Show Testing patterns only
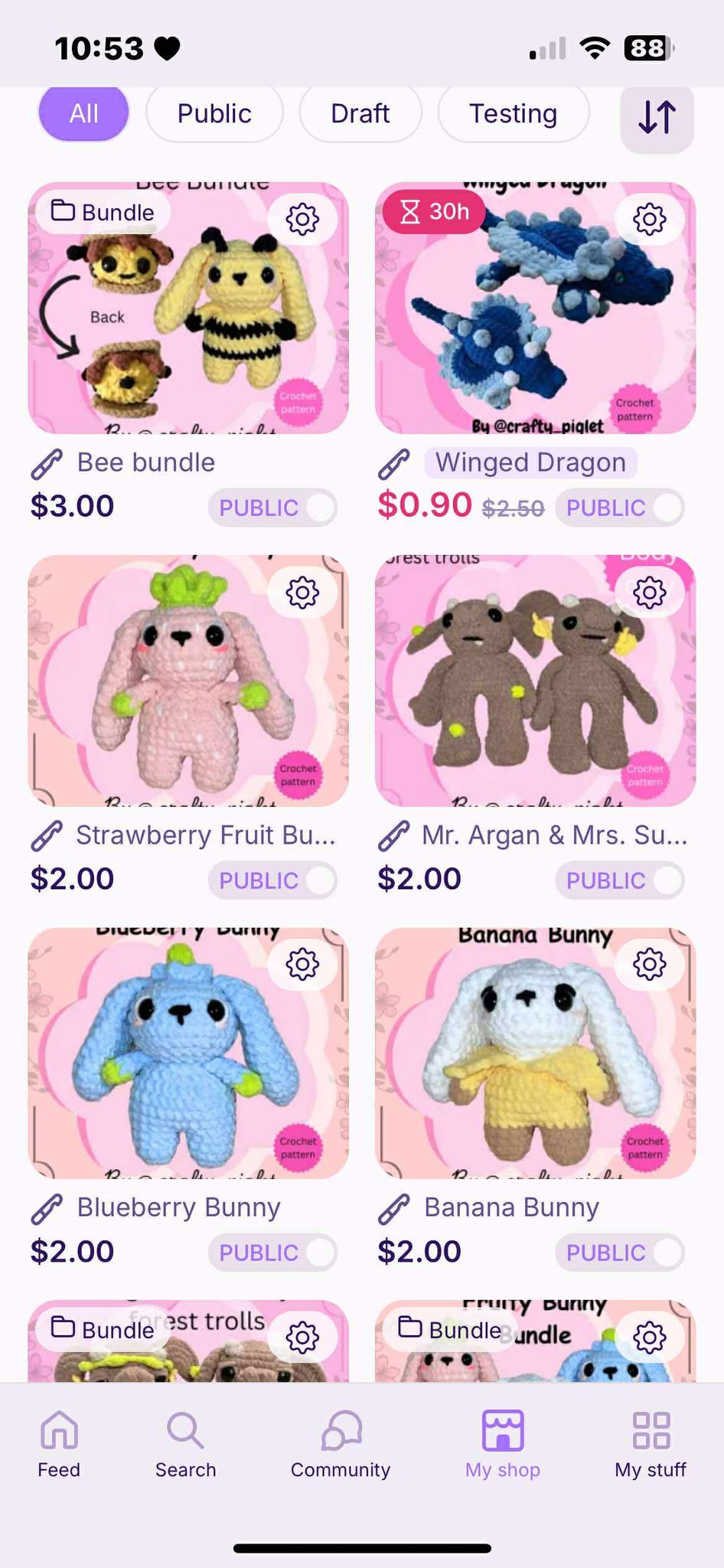The height and width of the screenshot is (1568, 724). [513, 113]
